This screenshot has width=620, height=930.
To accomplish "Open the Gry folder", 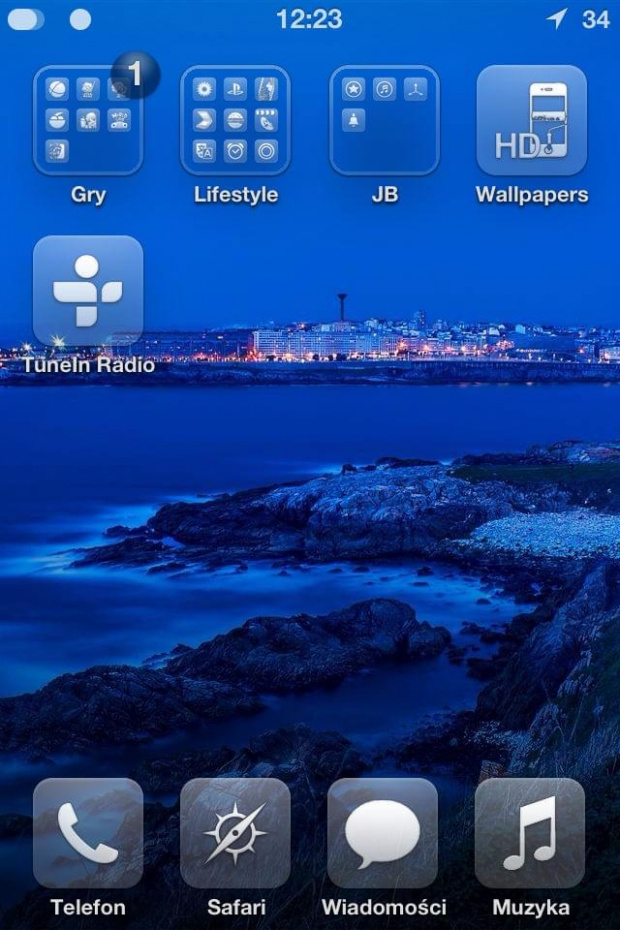I will tap(88, 121).
